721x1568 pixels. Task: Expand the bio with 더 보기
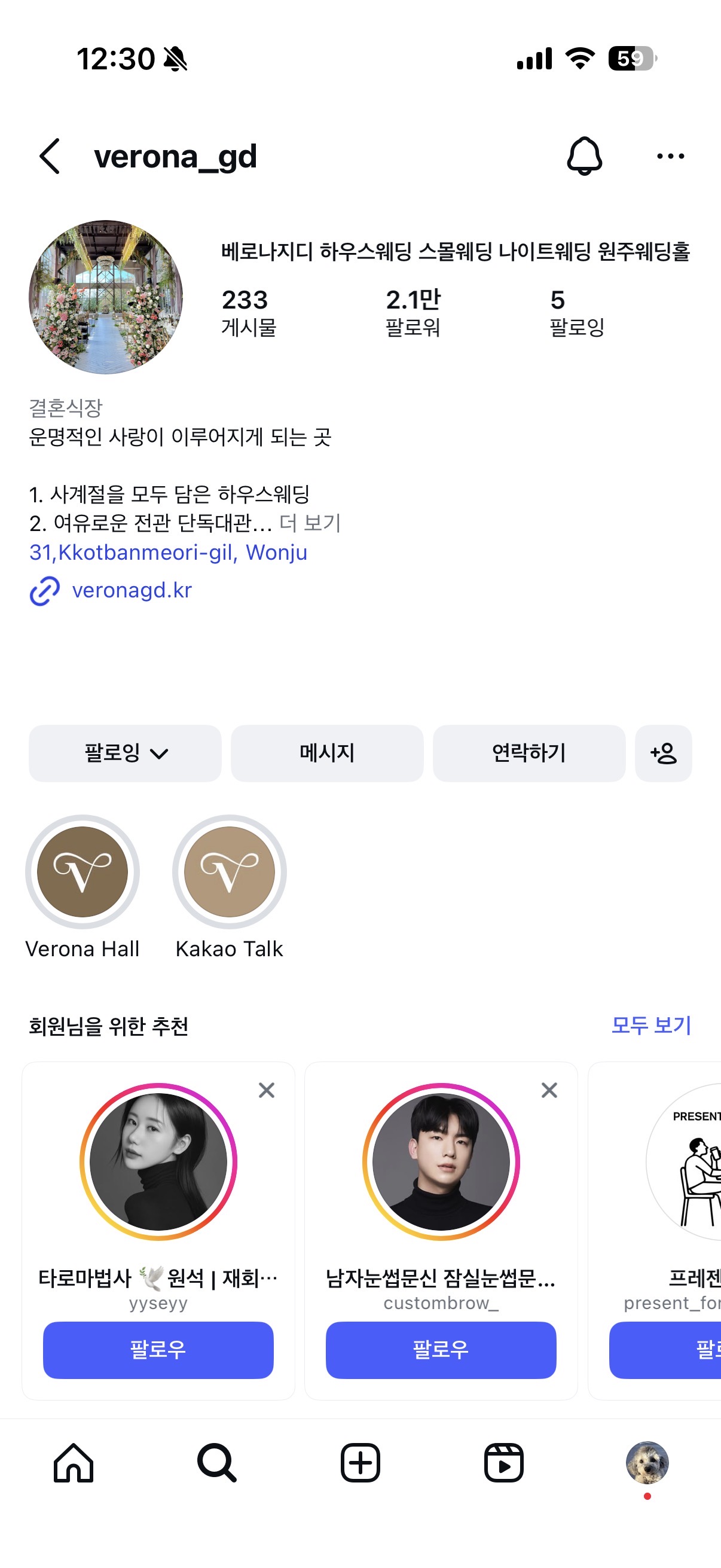310,523
